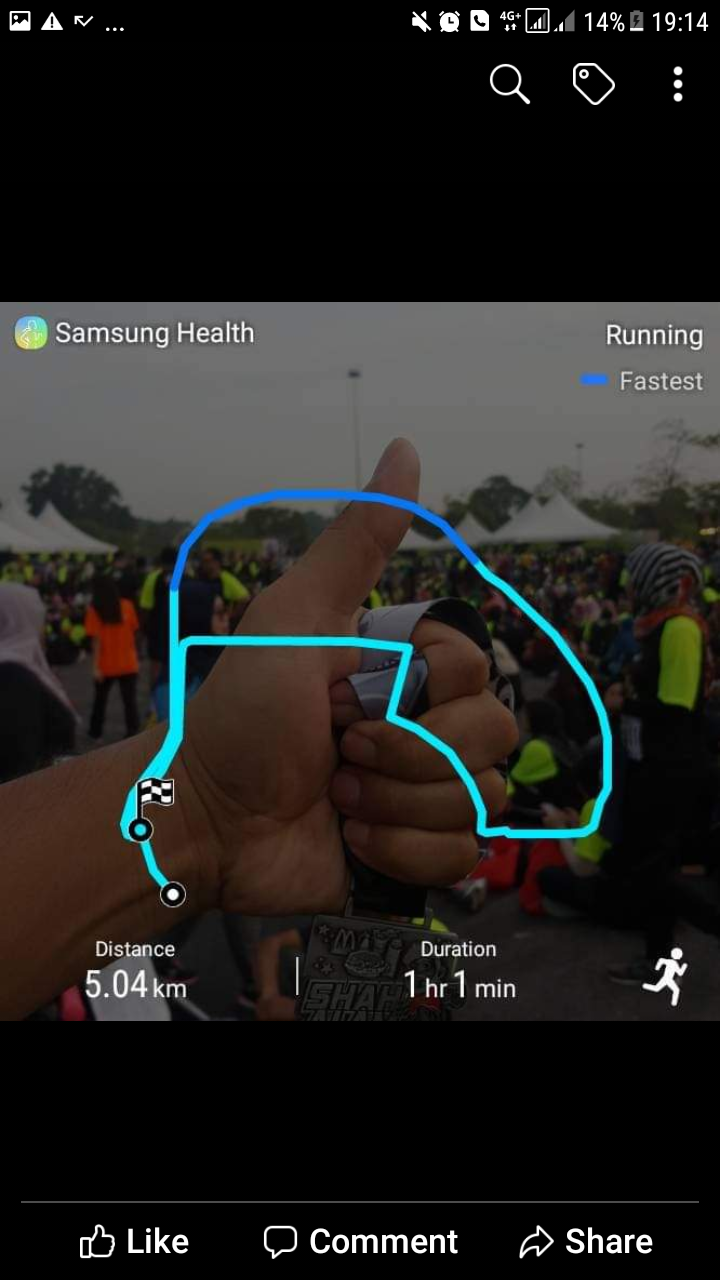Tap the Samsung Health running photo
The width and height of the screenshot is (720, 1280).
[360, 661]
